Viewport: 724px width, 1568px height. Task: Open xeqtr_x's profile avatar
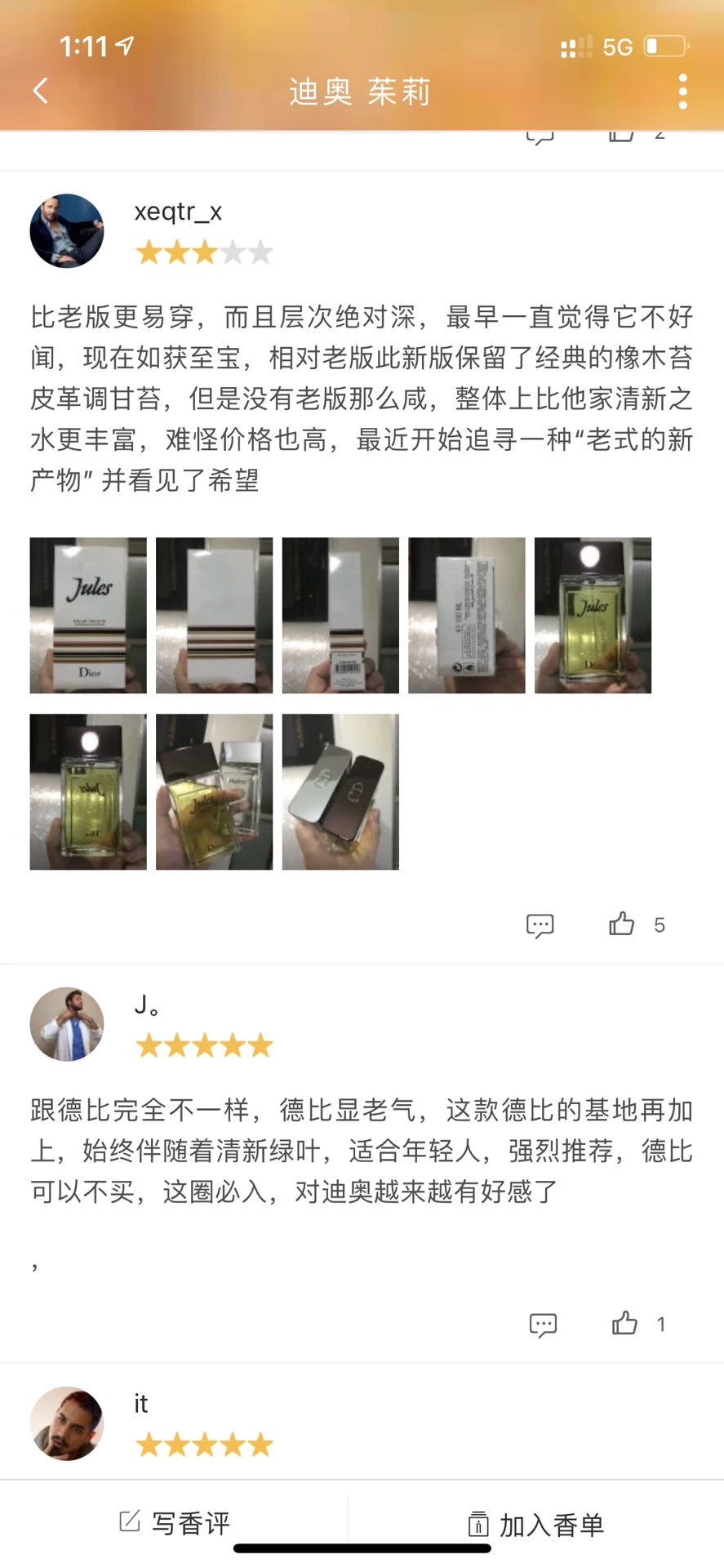click(x=67, y=230)
